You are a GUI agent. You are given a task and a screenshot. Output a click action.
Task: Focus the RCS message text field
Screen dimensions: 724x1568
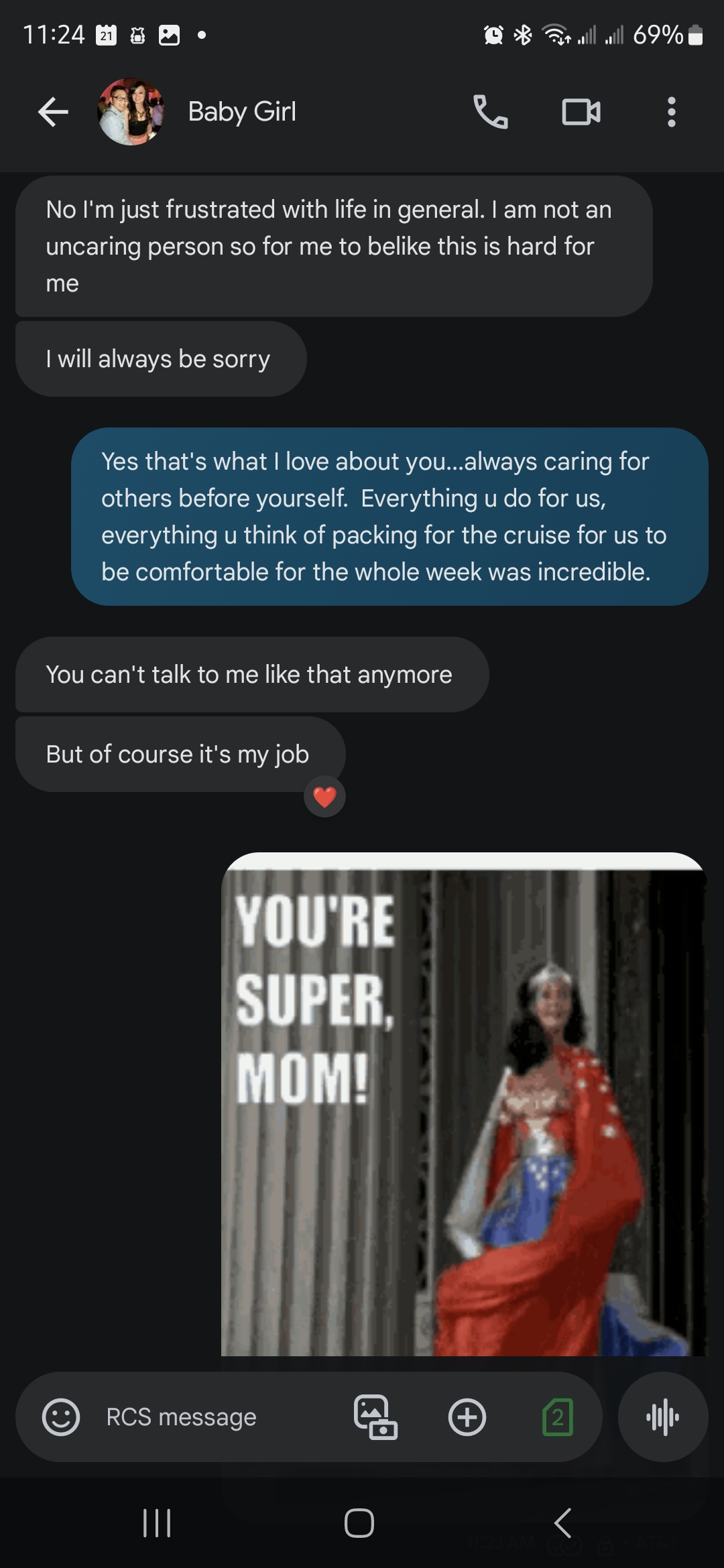[201, 1417]
